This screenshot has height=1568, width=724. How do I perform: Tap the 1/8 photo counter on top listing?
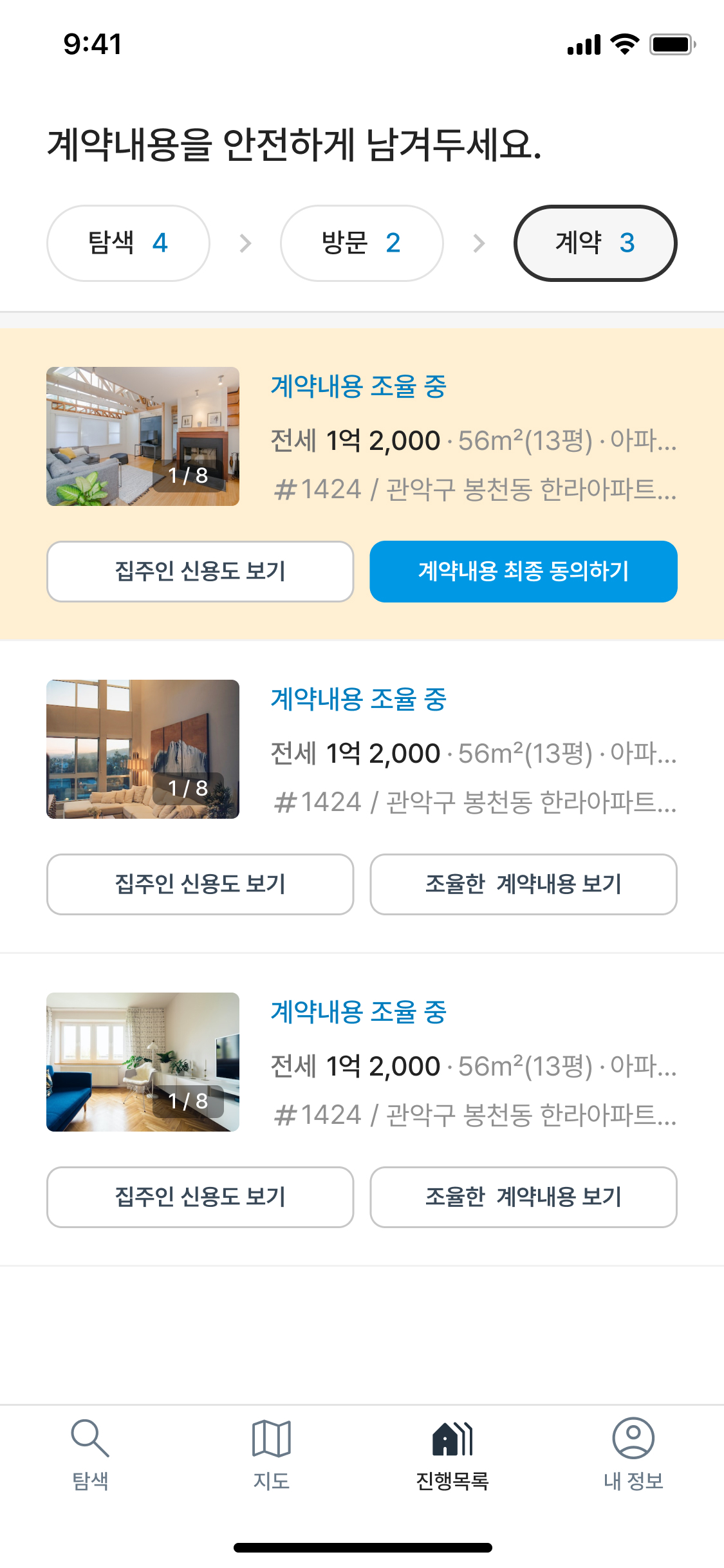coord(187,476)
